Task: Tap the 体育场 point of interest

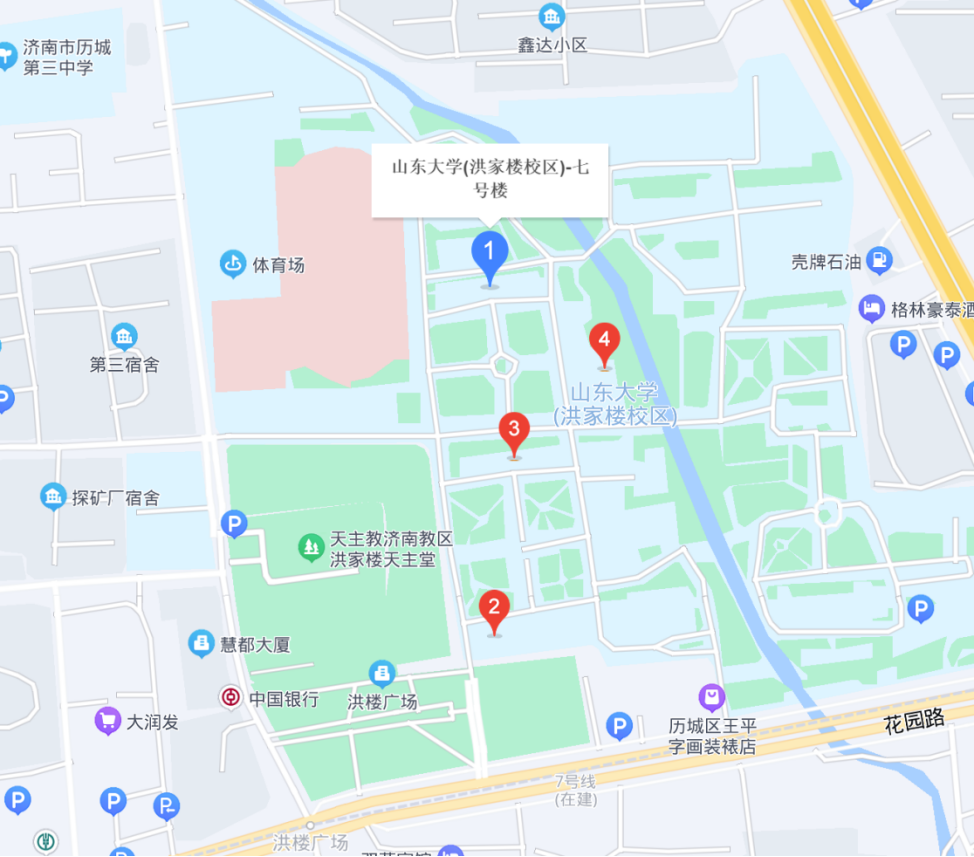Action: [232, 264]
